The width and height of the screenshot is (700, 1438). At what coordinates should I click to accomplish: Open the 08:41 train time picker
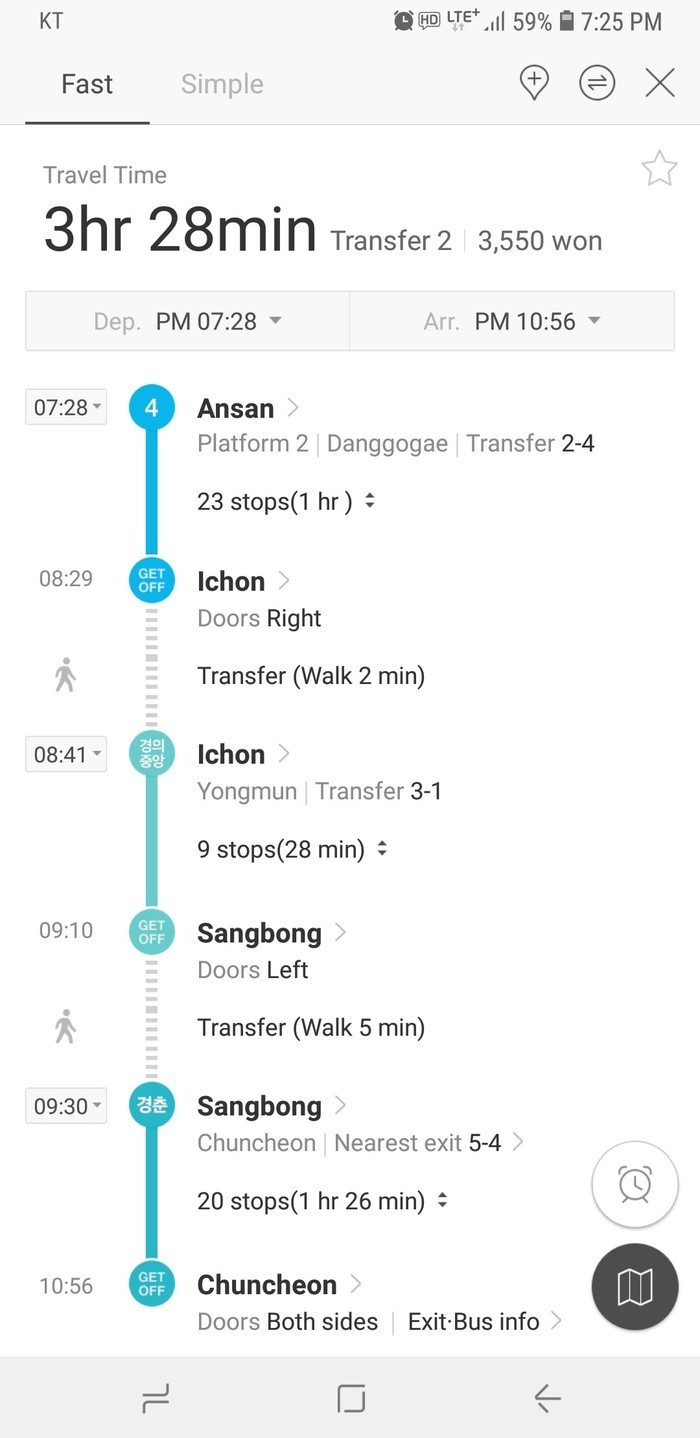[x=66, y=754]
